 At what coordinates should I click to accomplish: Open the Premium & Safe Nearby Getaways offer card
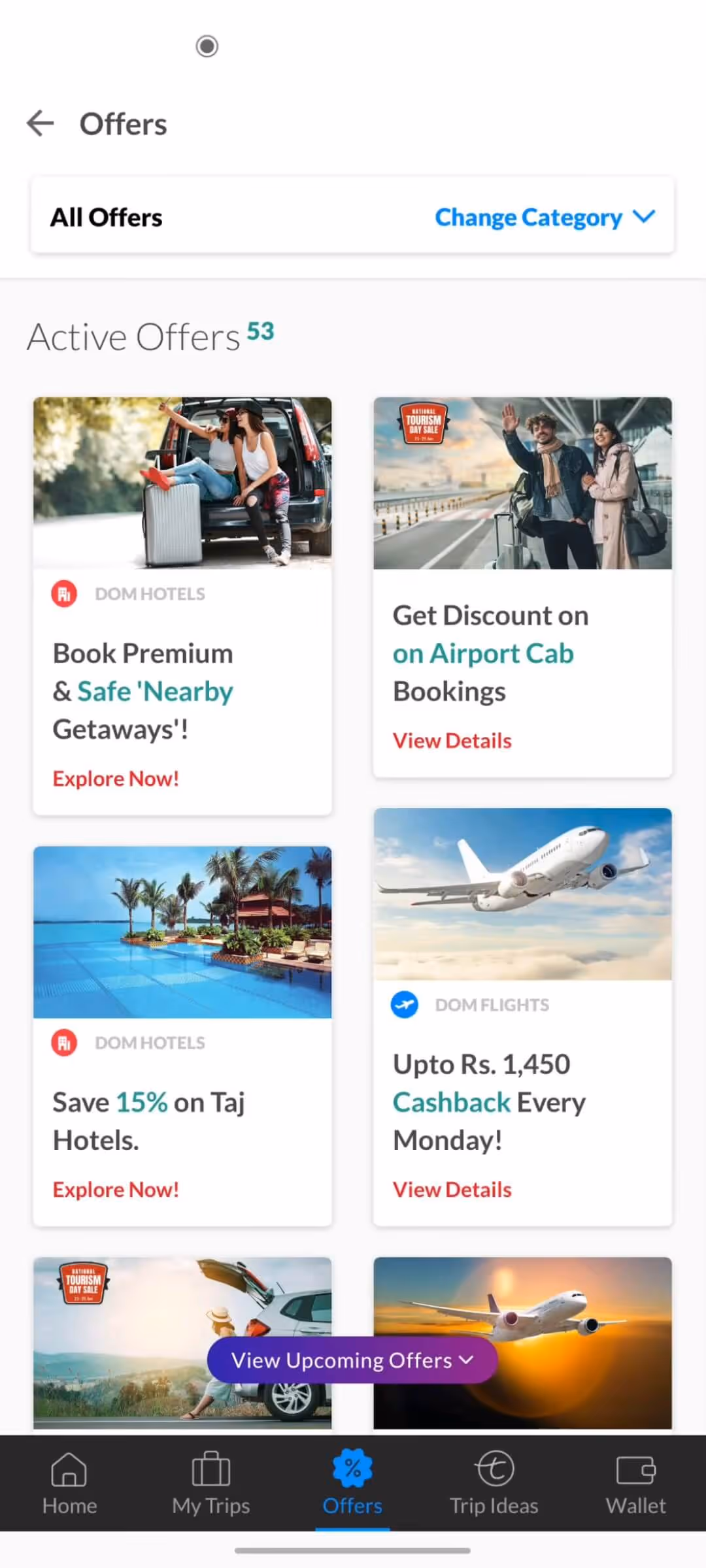[x=182, y=605]
